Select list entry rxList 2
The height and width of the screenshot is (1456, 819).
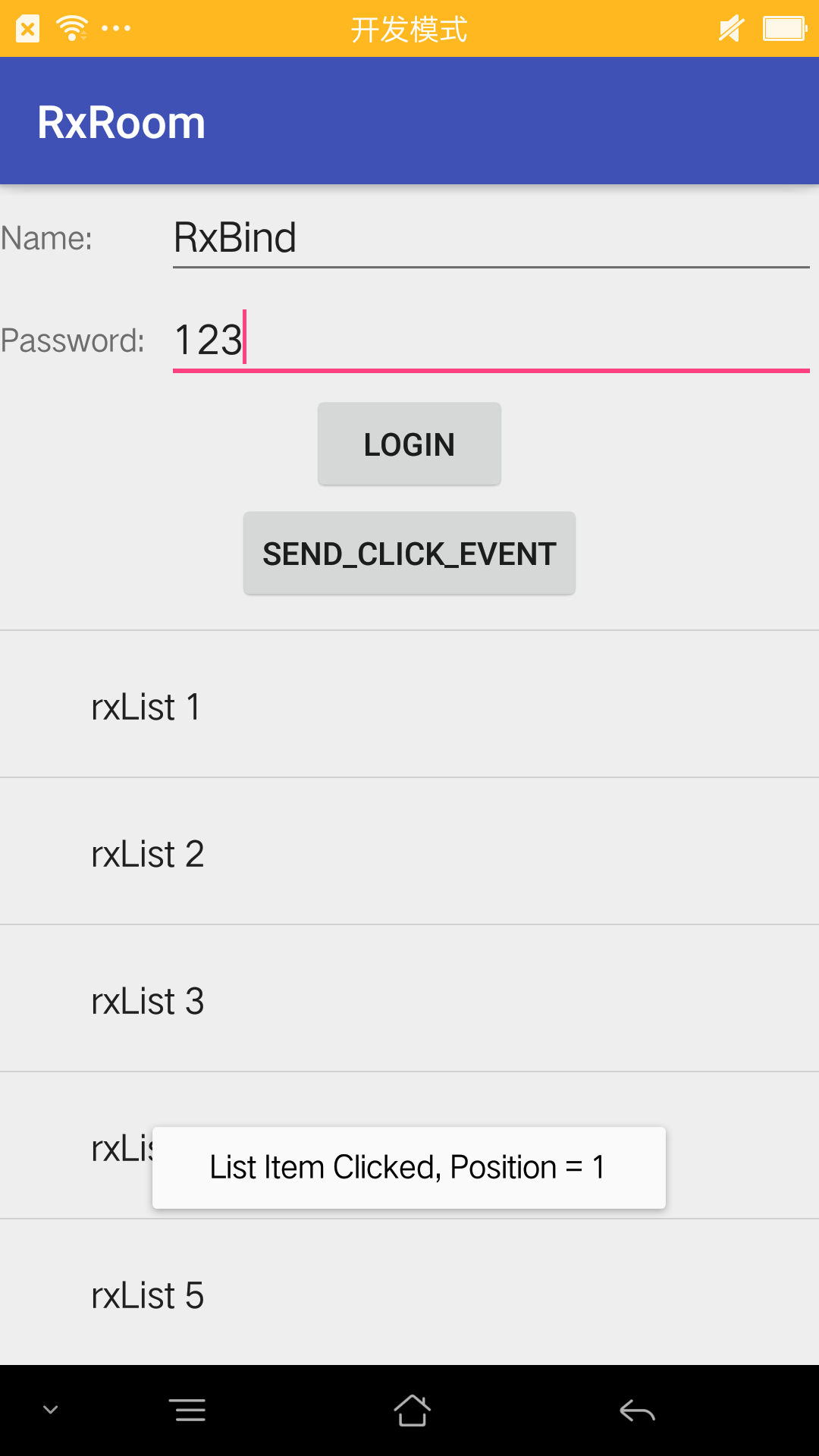[x=409, y=852]
